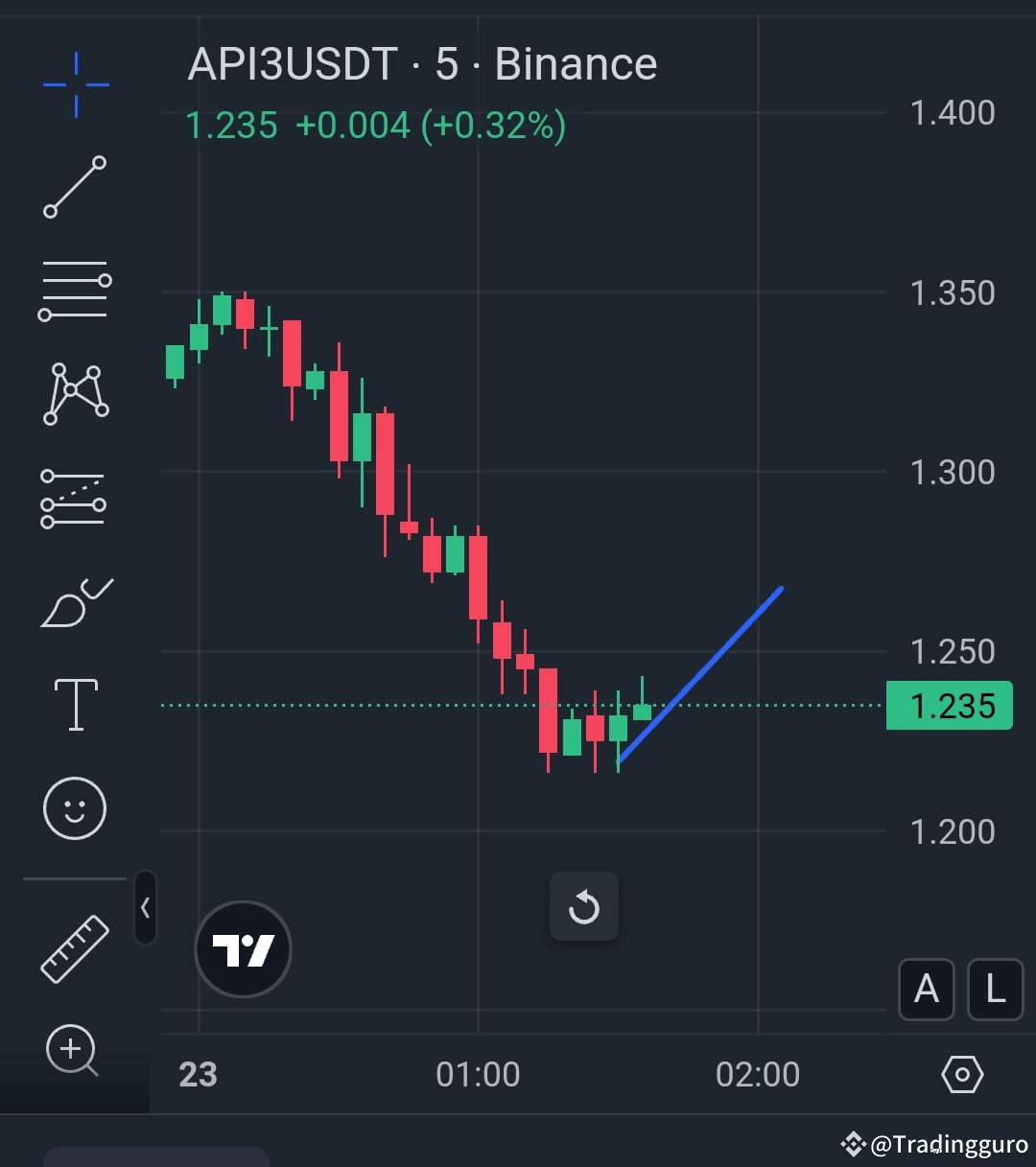The width and height of the screenshot is (1036, 1167).
Task: Open the prediction and measurement tools
Action: pyautogui.click(x=75, y=499)
